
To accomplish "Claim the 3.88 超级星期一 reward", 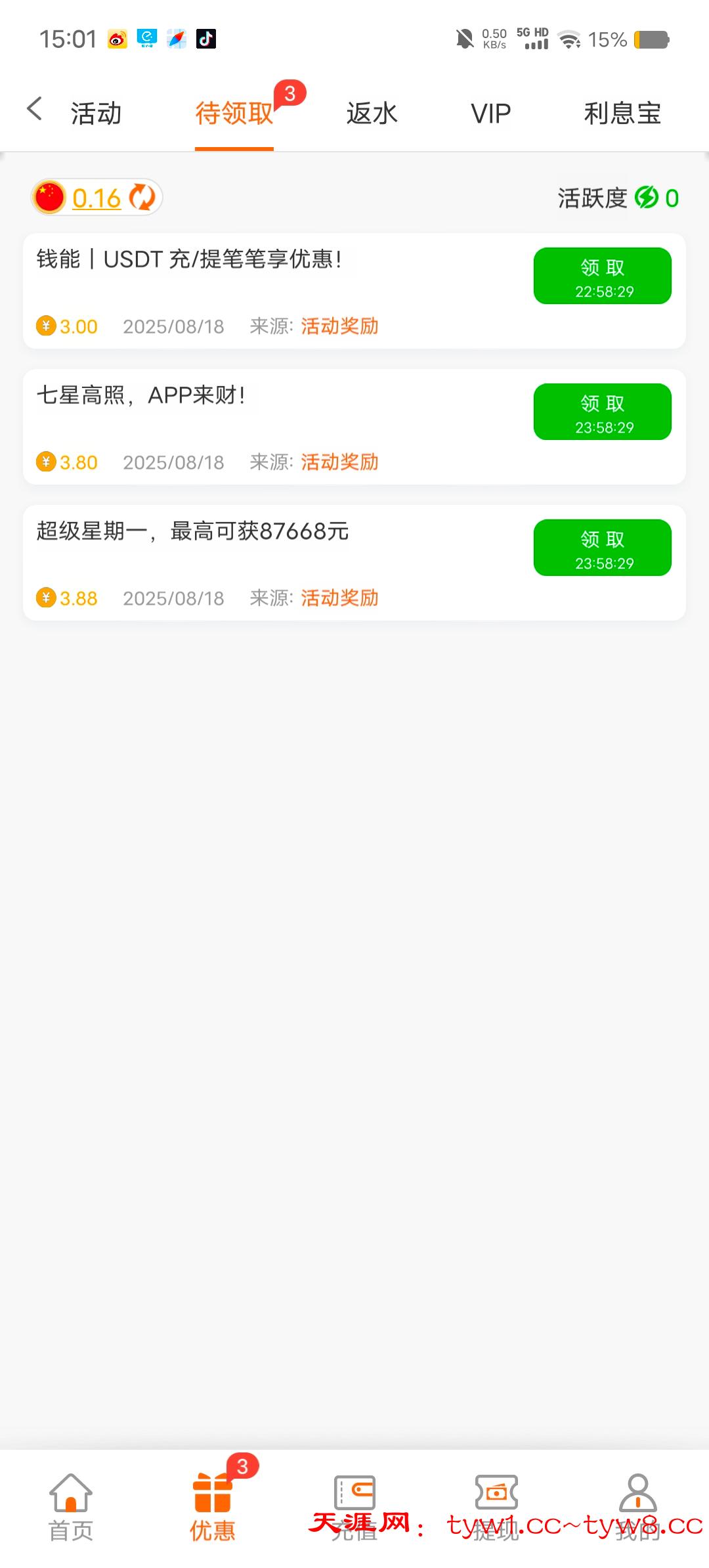I will 602,548.
